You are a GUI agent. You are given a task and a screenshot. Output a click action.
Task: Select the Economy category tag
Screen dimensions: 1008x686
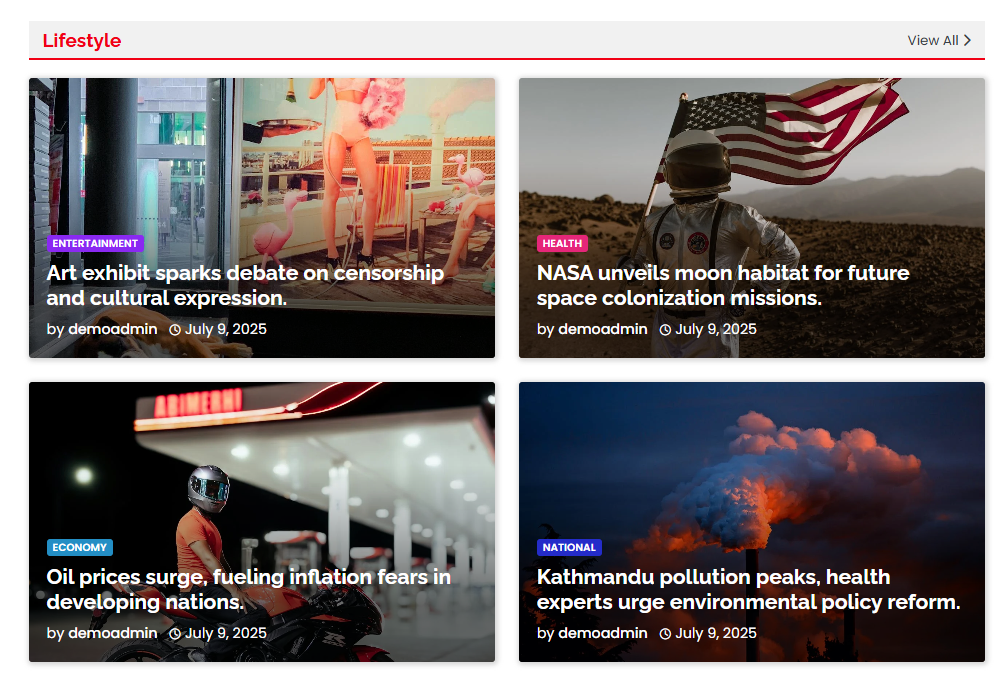click(x=79, y=548)
